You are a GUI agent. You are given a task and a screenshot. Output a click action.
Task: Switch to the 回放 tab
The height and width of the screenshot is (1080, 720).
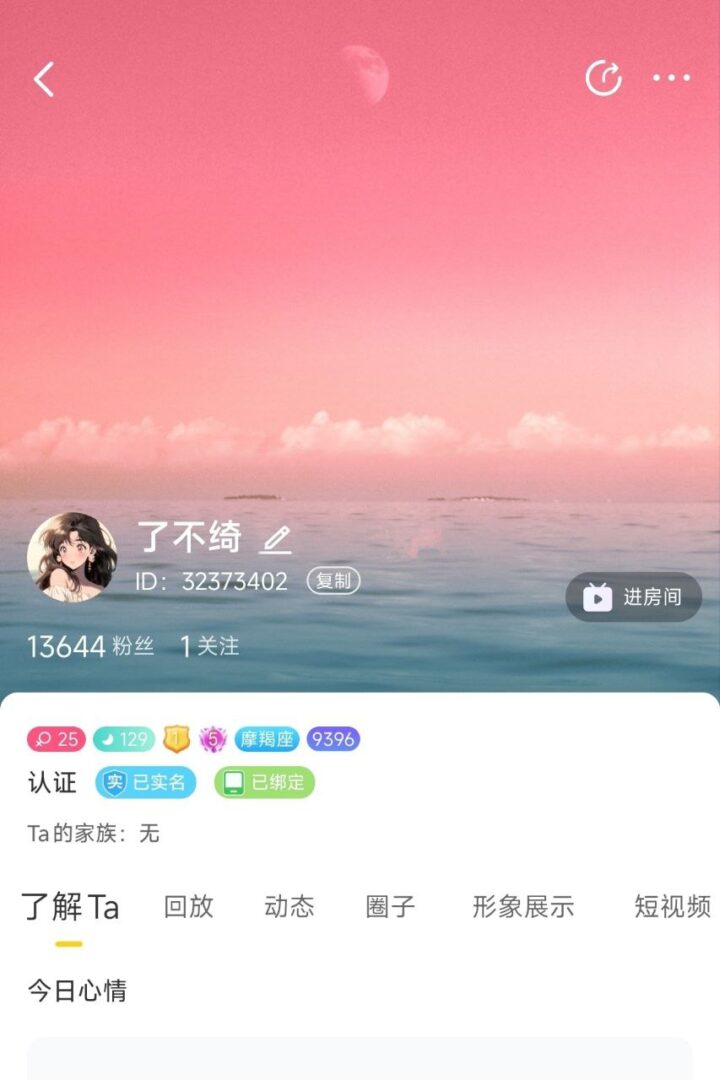point(188,906)
